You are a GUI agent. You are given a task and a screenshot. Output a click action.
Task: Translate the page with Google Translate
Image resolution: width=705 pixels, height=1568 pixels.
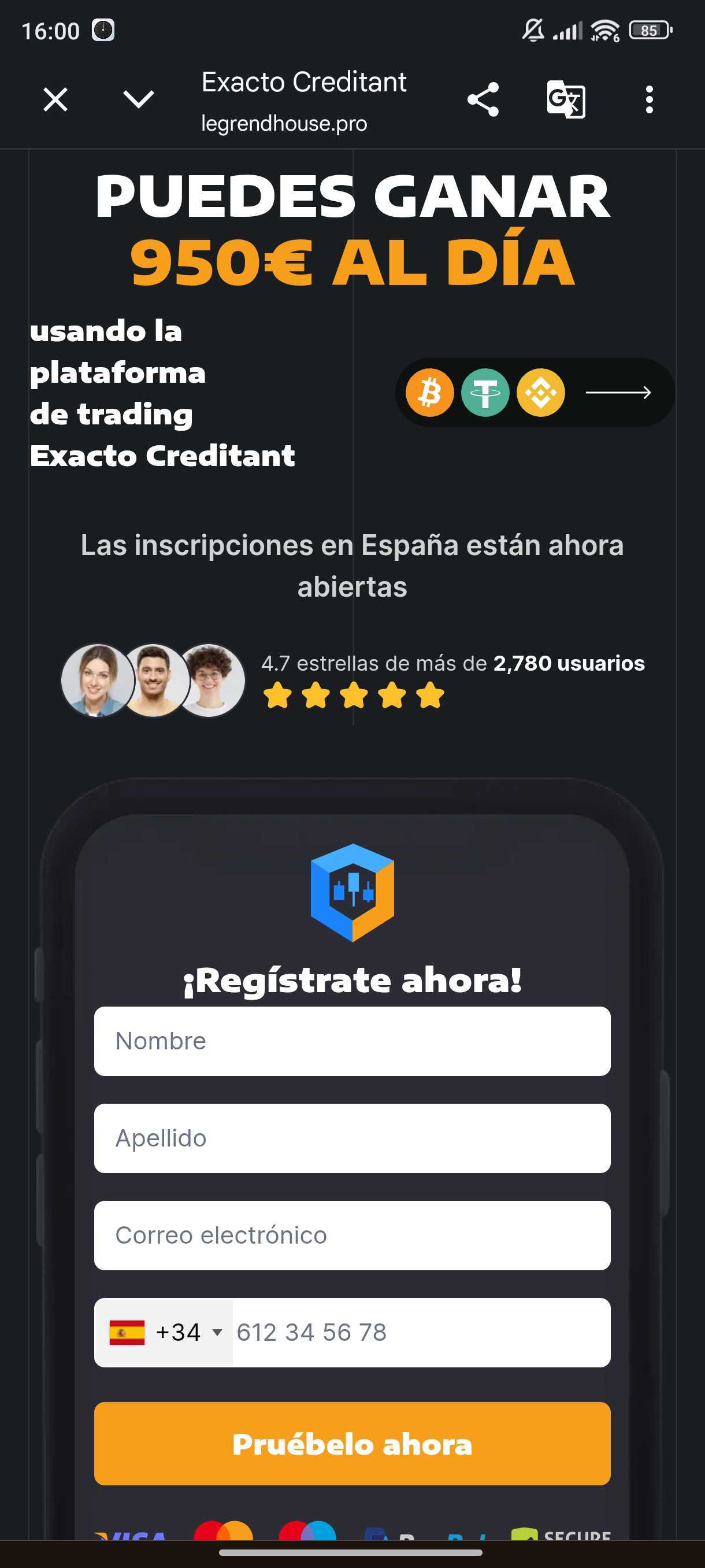tap(566, 99)
